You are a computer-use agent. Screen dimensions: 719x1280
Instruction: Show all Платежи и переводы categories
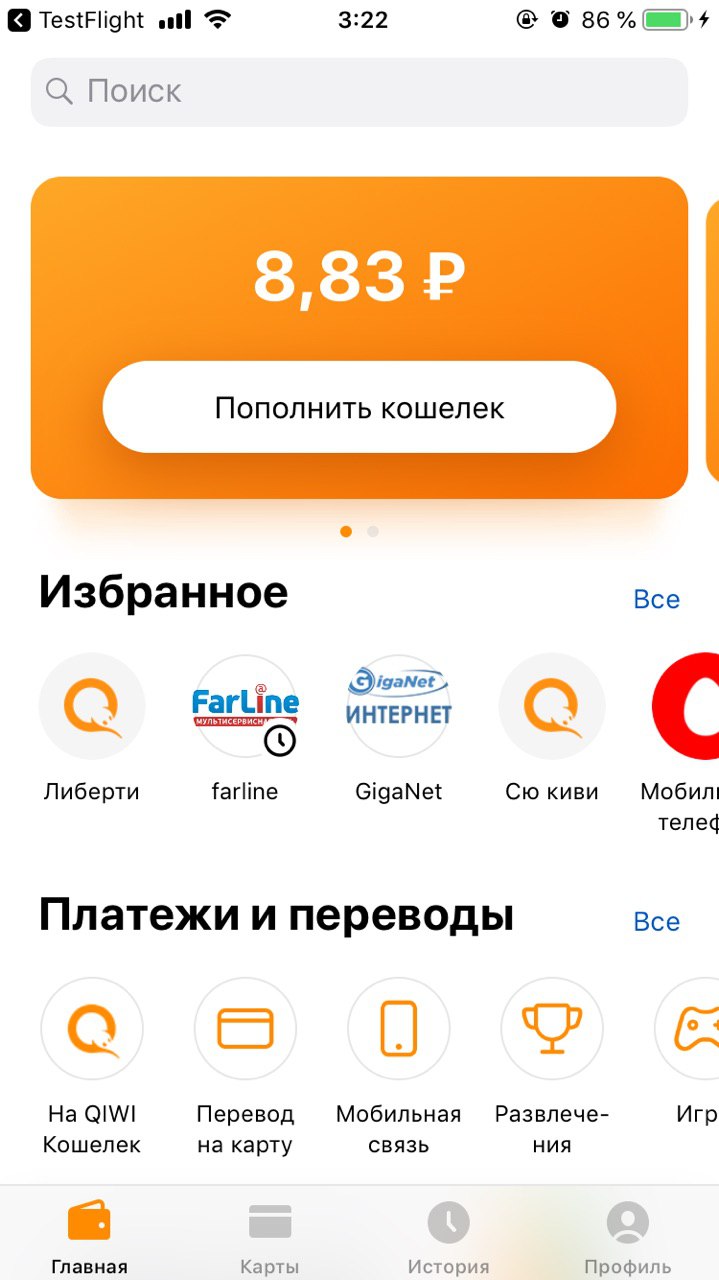coord(656,922)
